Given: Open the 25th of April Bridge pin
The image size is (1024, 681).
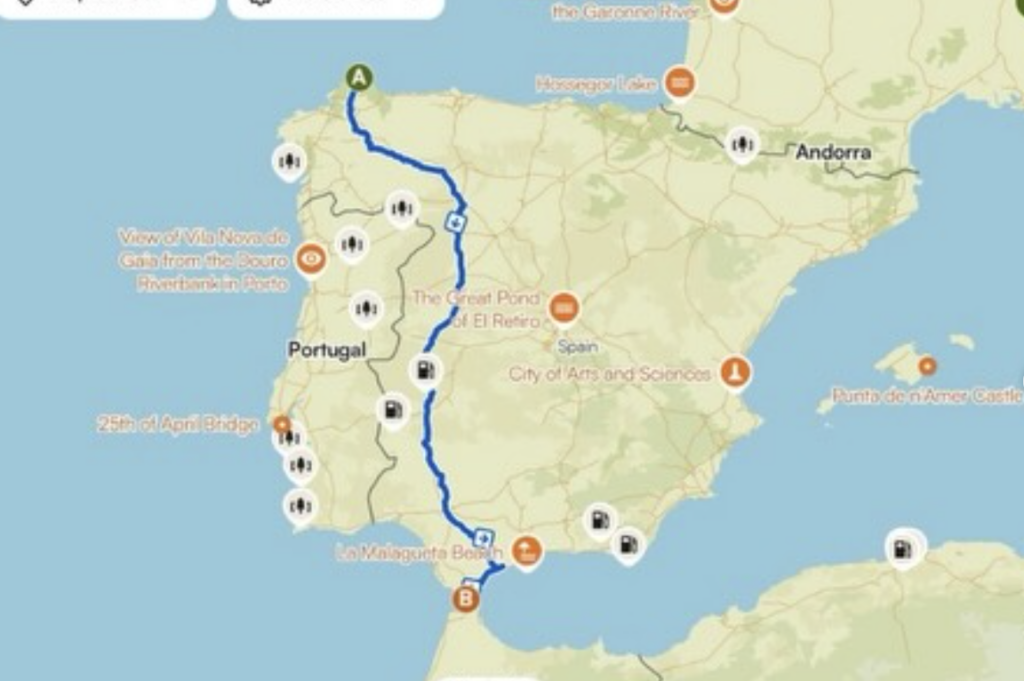Looking at the screenshot, I should coord(282,424).
